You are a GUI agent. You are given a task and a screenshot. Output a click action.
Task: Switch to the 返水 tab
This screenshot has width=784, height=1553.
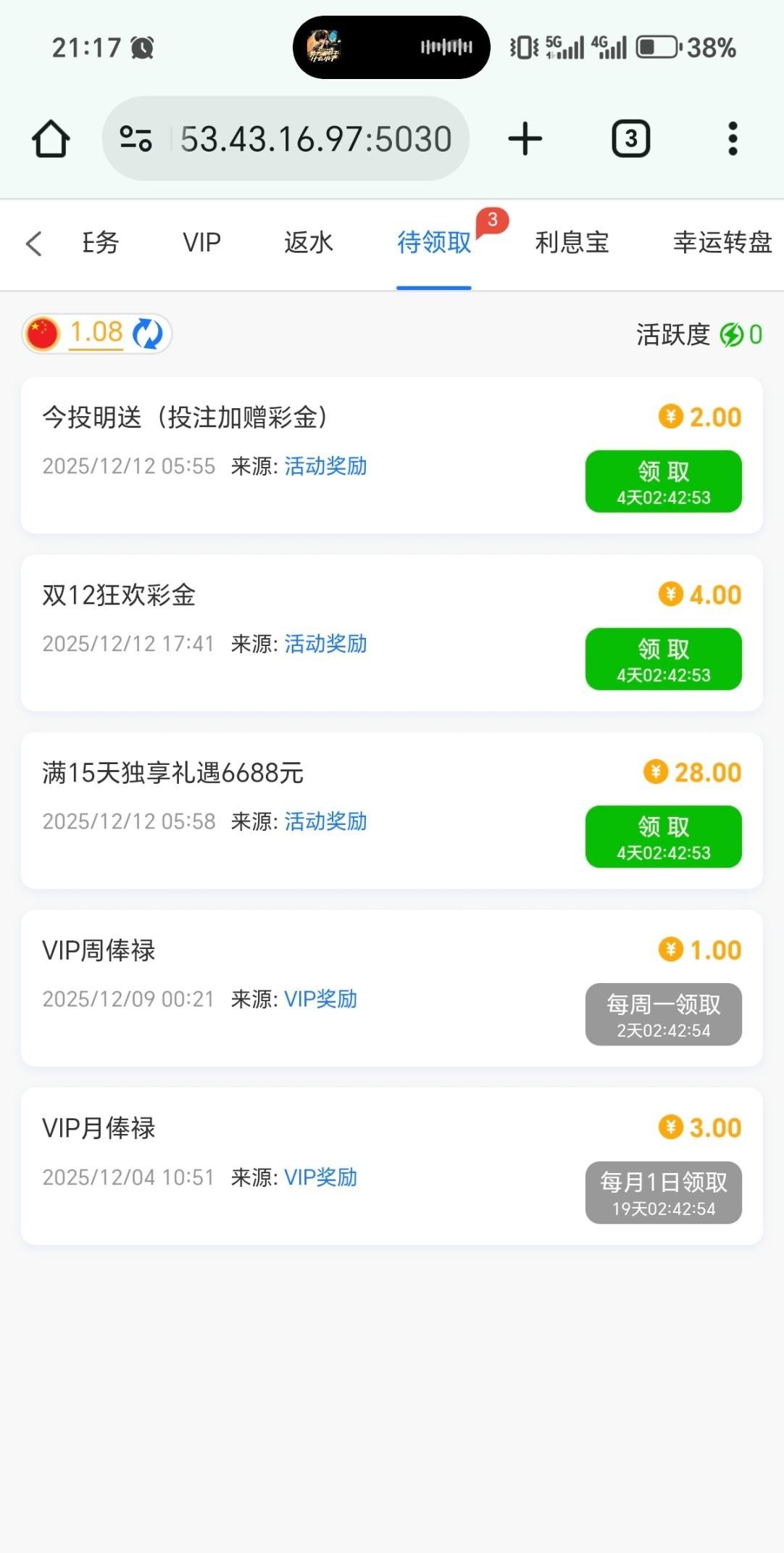[308, 242]
